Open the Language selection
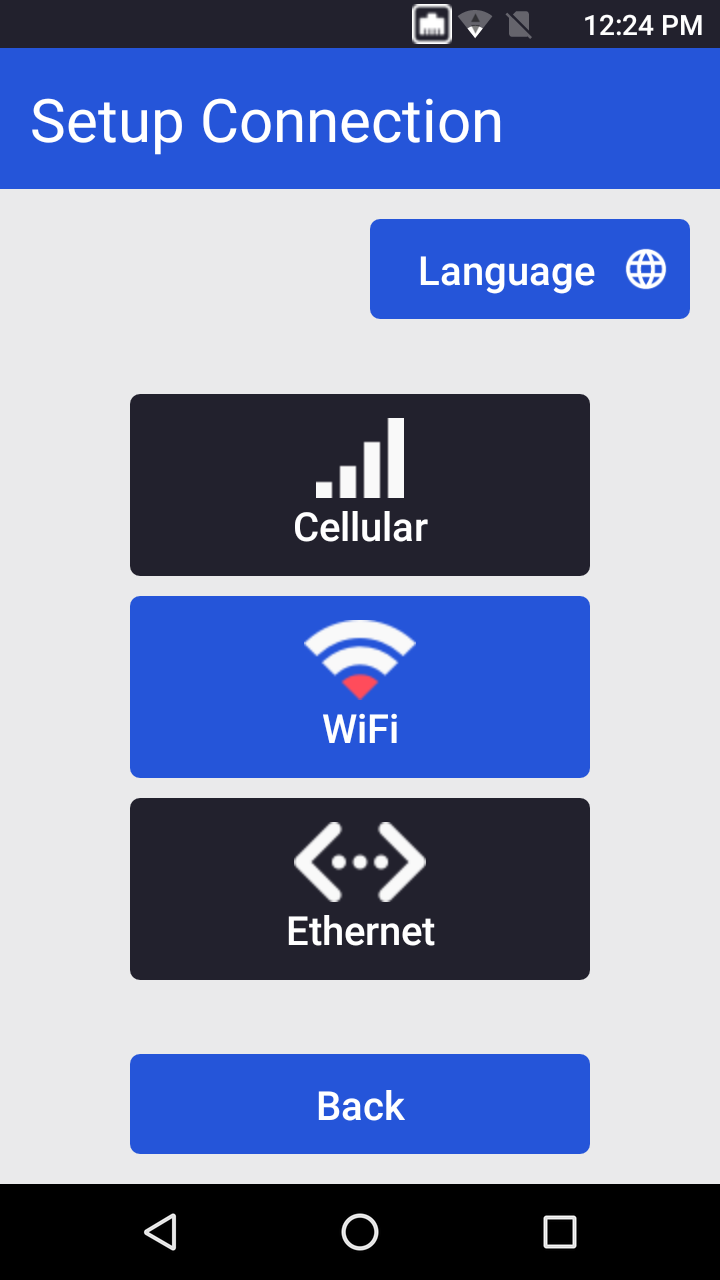Image resolution: width=720 pixels, height=1280 pixels. click(x=529, y=268)
